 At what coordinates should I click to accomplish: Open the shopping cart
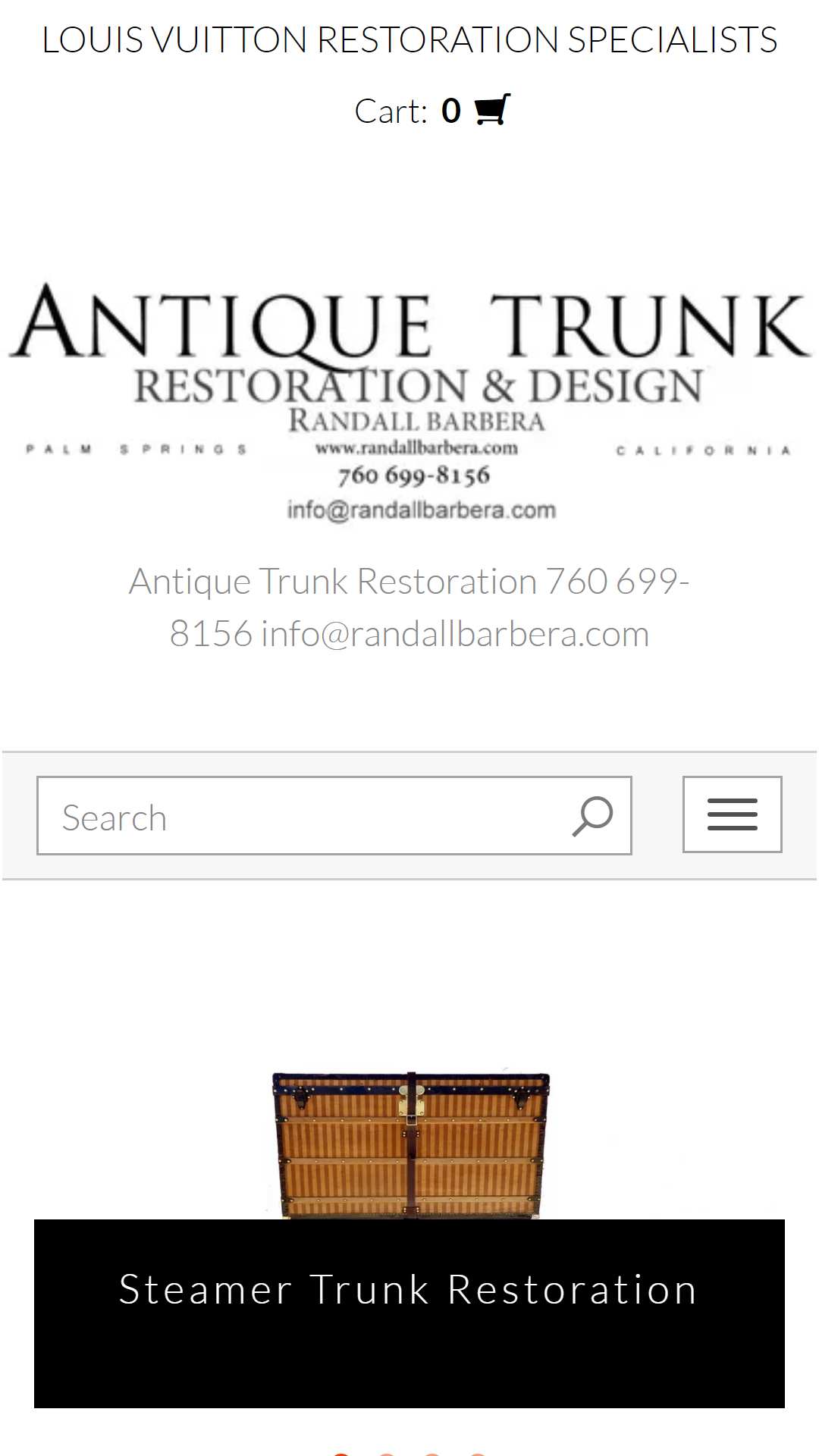[x=432, y=111]
